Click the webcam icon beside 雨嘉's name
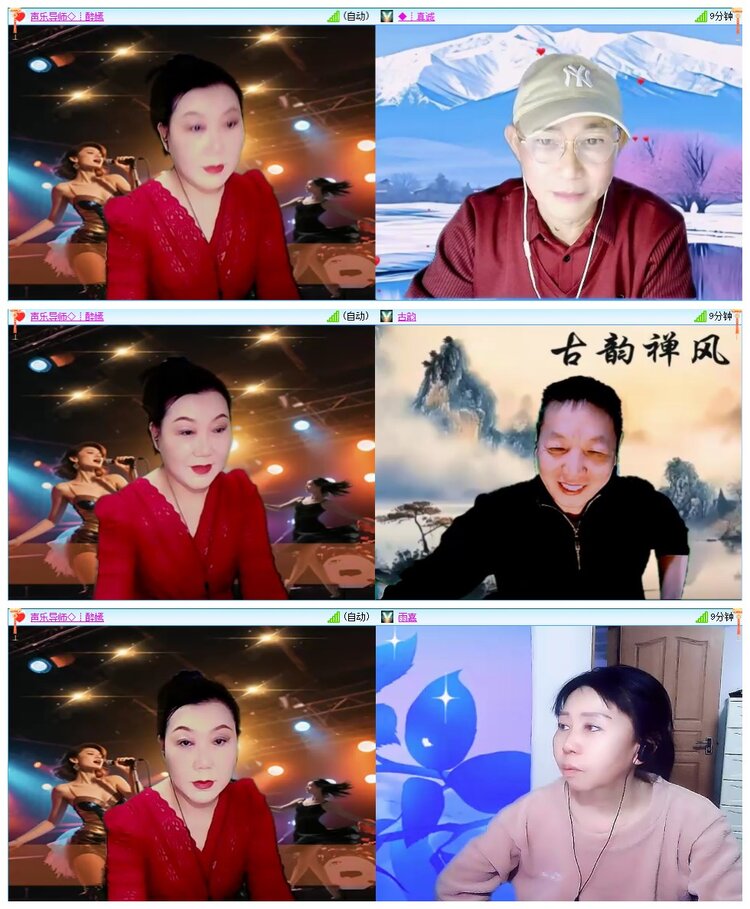Screen dimensions: 750x909 [387, 617]
